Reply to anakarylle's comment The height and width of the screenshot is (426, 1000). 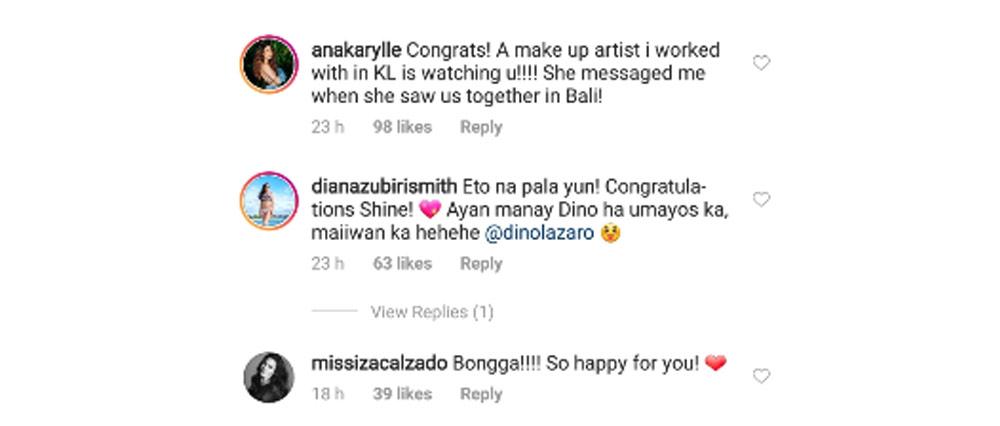(480, 127)
